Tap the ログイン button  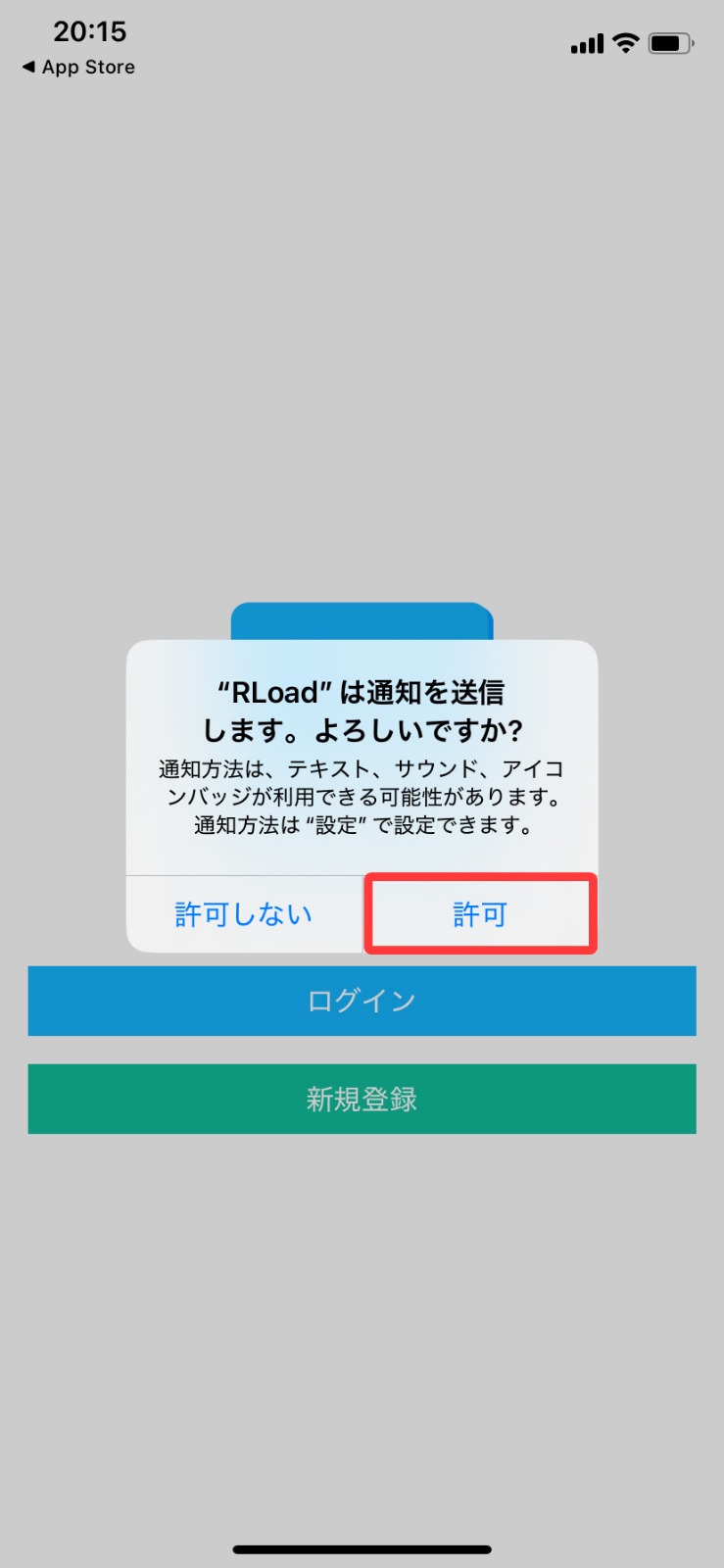362,1001
